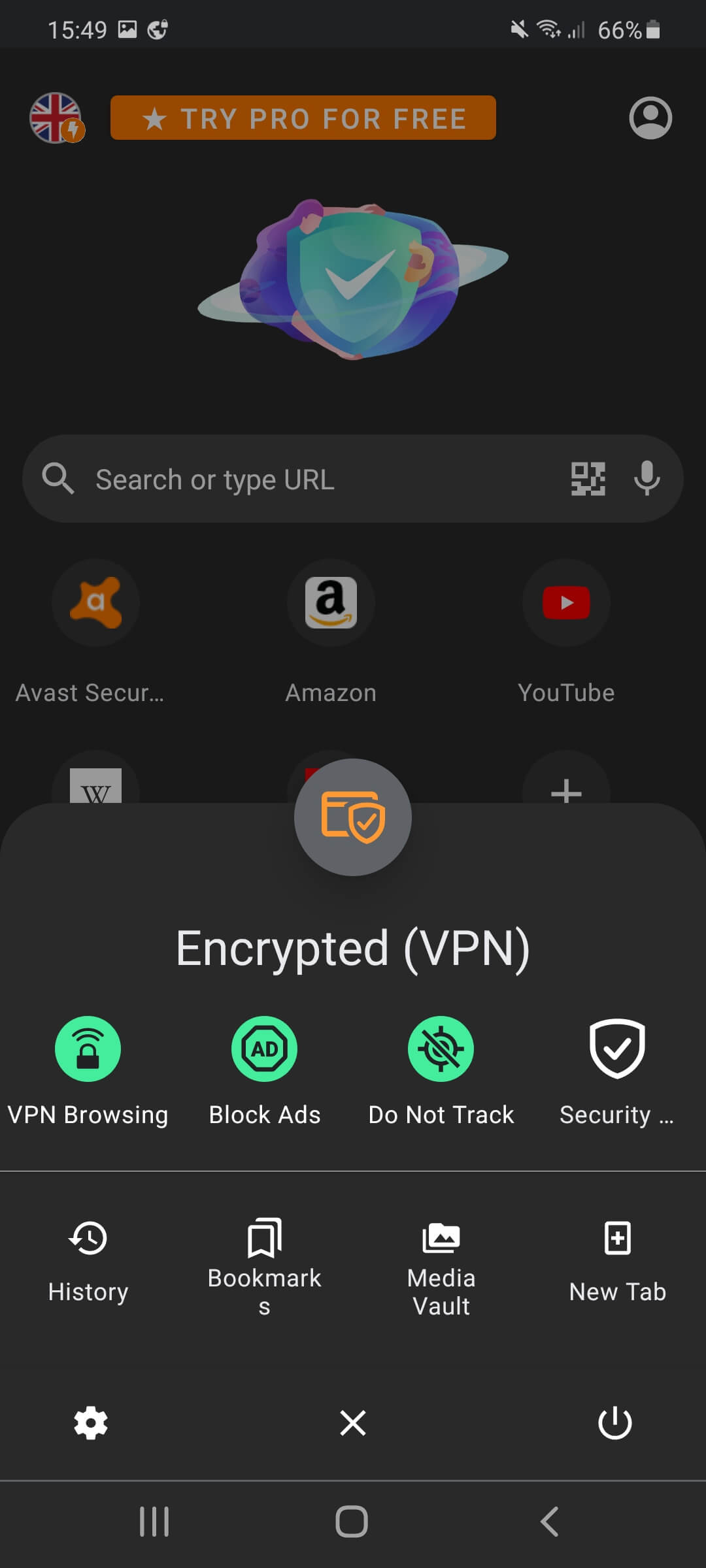Image resolution: width=706 pixels, height=1568 pixels.
Task: Open the UK VPN location flag
Action: pos(56,118)
